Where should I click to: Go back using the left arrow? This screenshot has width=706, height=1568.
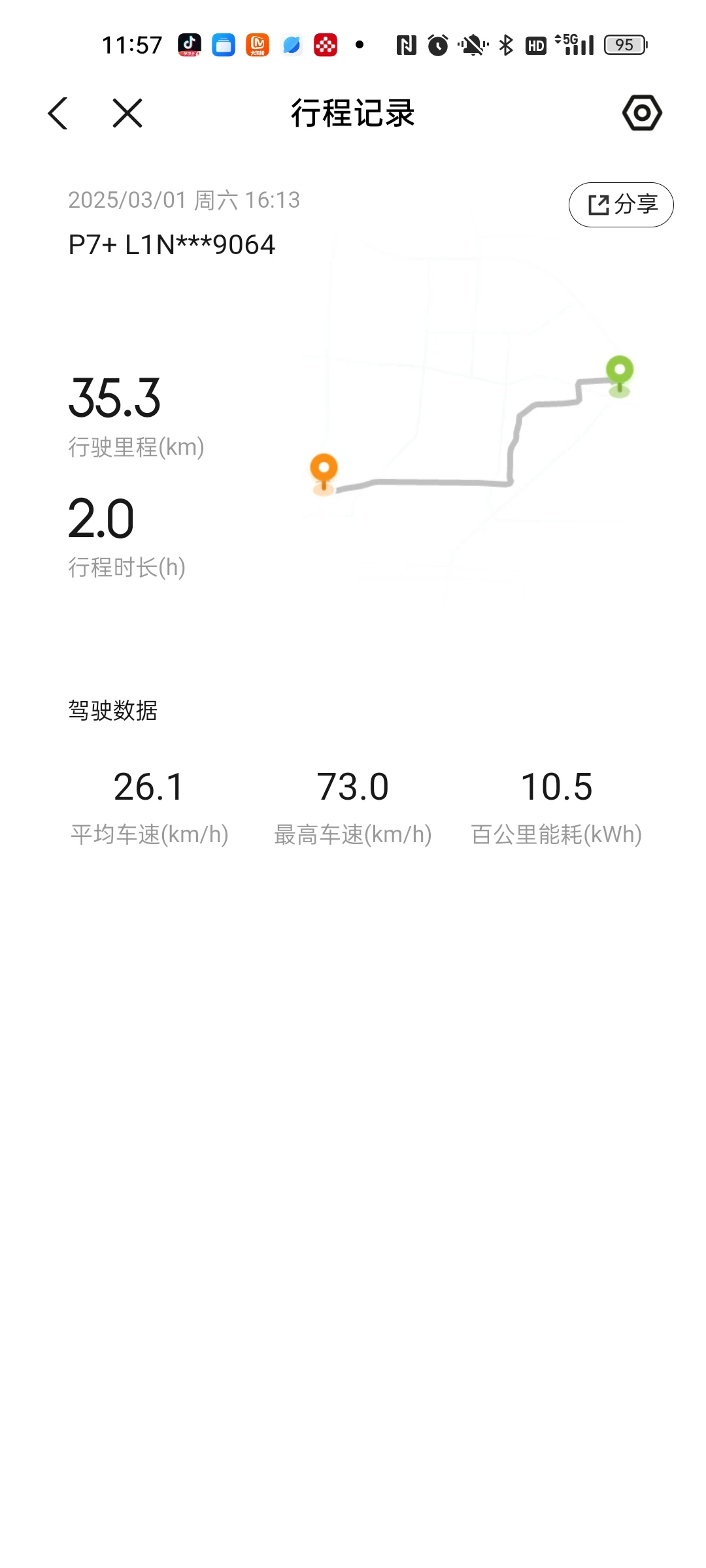click(x=58, y=113)
